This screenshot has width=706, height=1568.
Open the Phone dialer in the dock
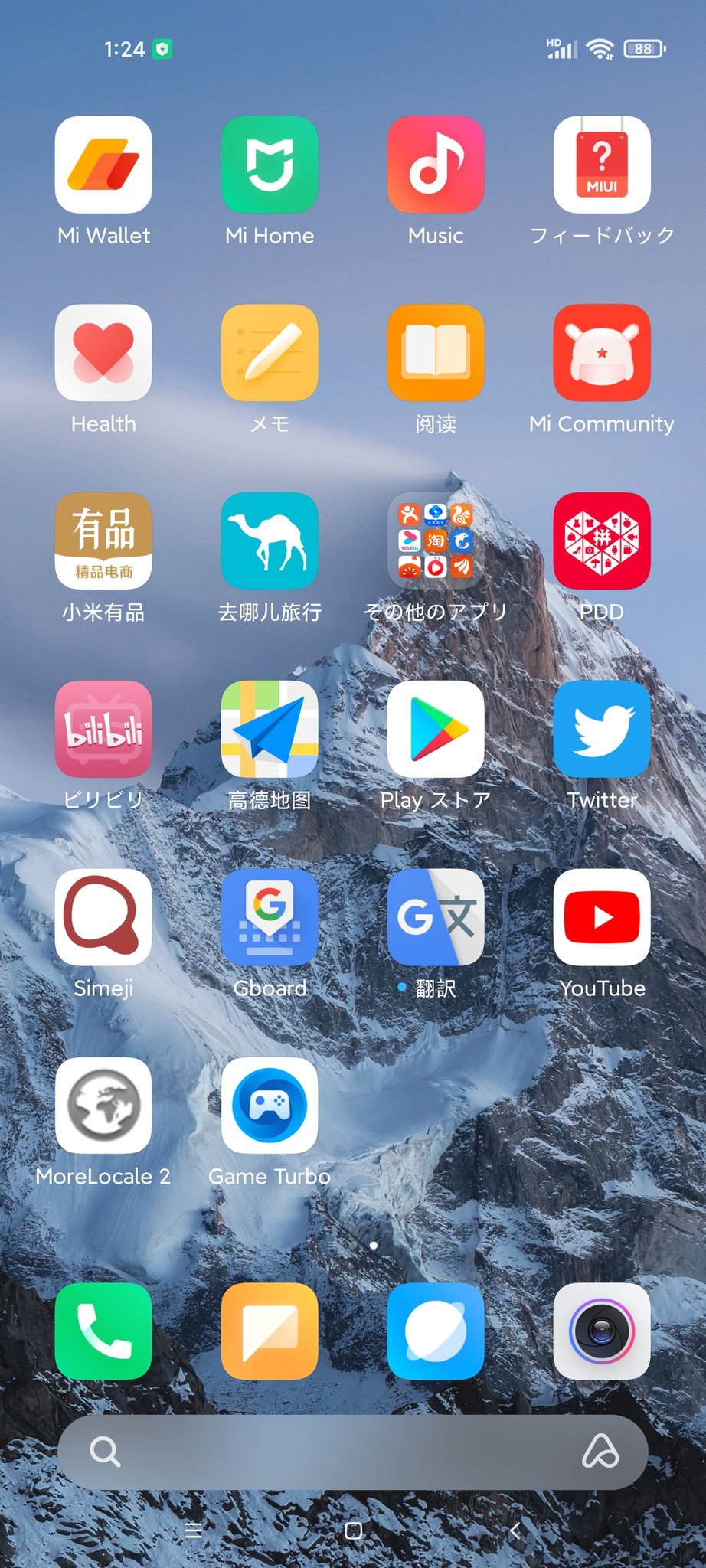point(103,1331)
